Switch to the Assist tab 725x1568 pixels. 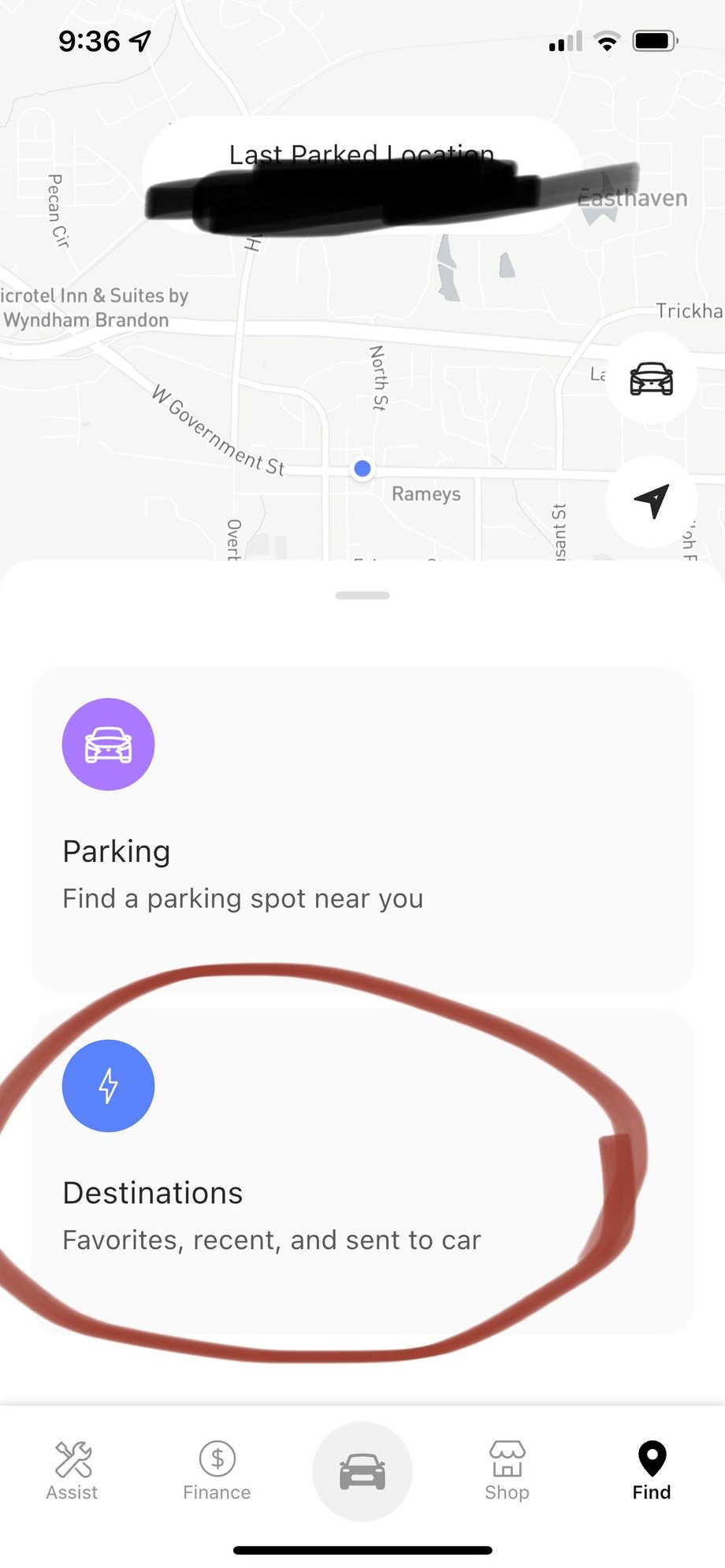click(72, 1470)
